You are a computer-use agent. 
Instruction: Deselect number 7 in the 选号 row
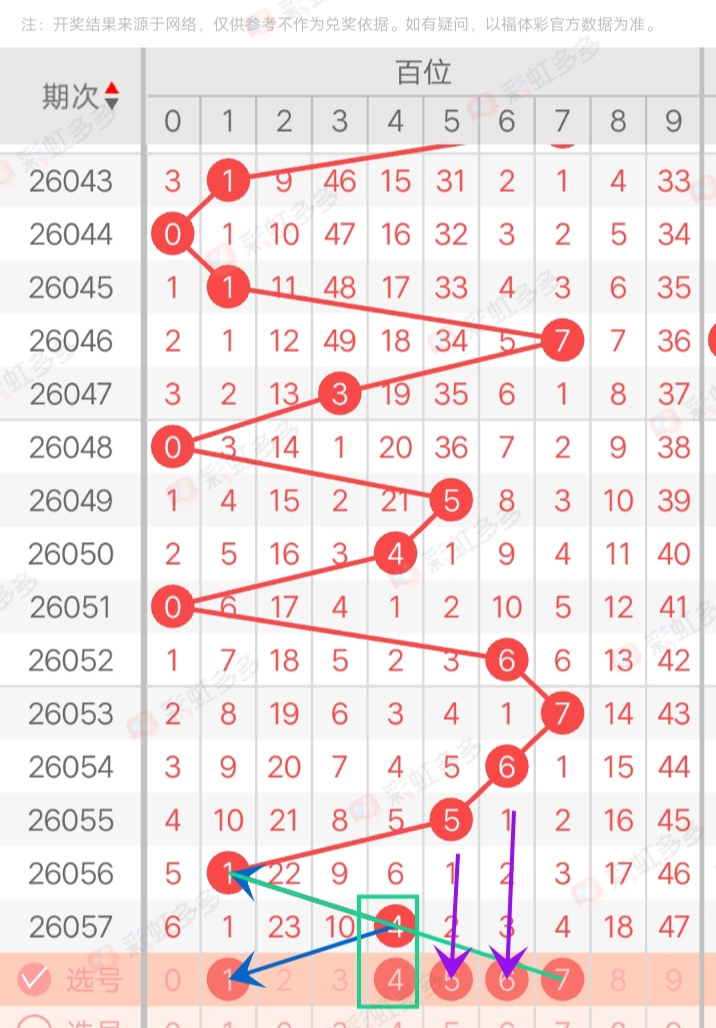(562, 981)
